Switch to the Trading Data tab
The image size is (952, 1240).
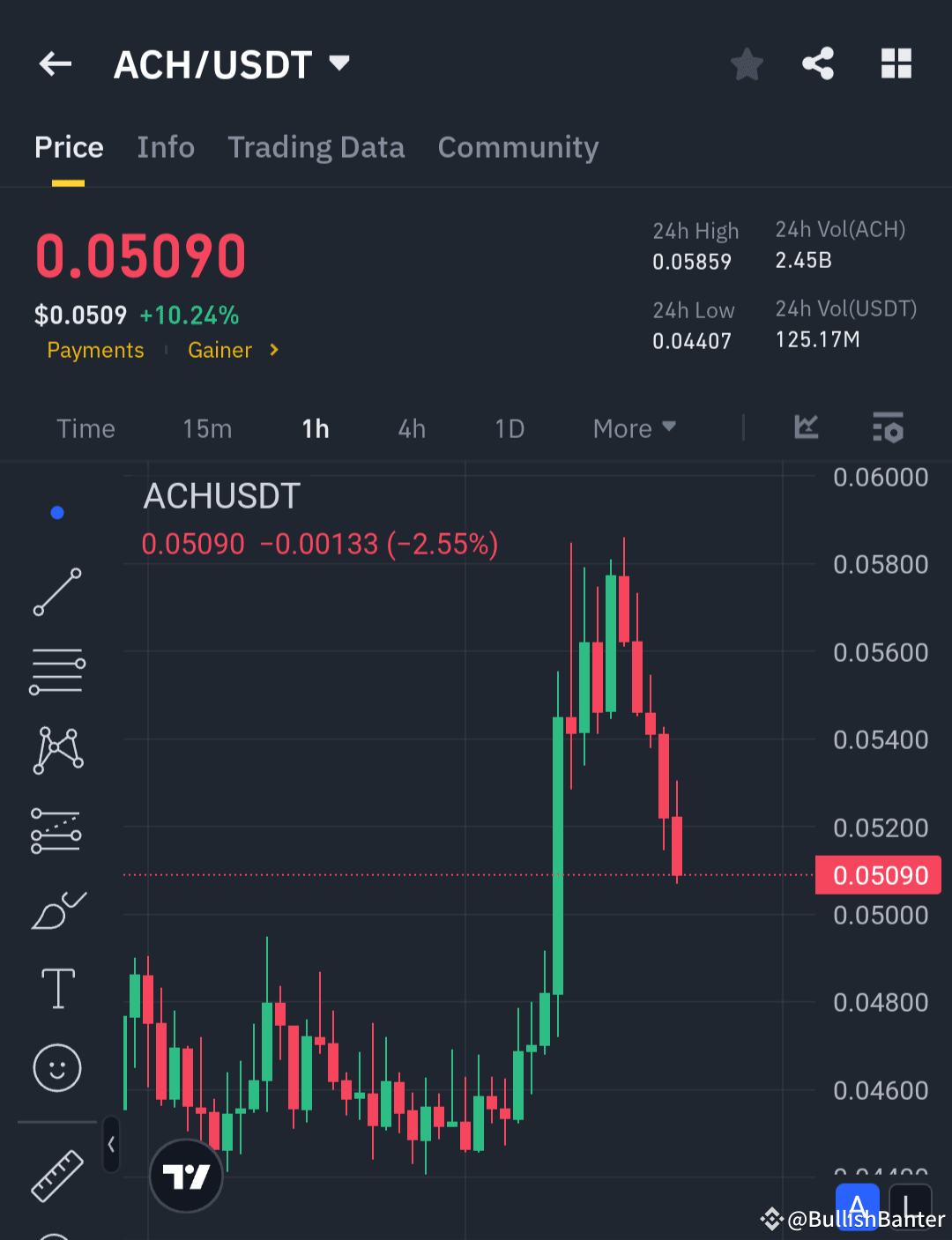(316, 147)
